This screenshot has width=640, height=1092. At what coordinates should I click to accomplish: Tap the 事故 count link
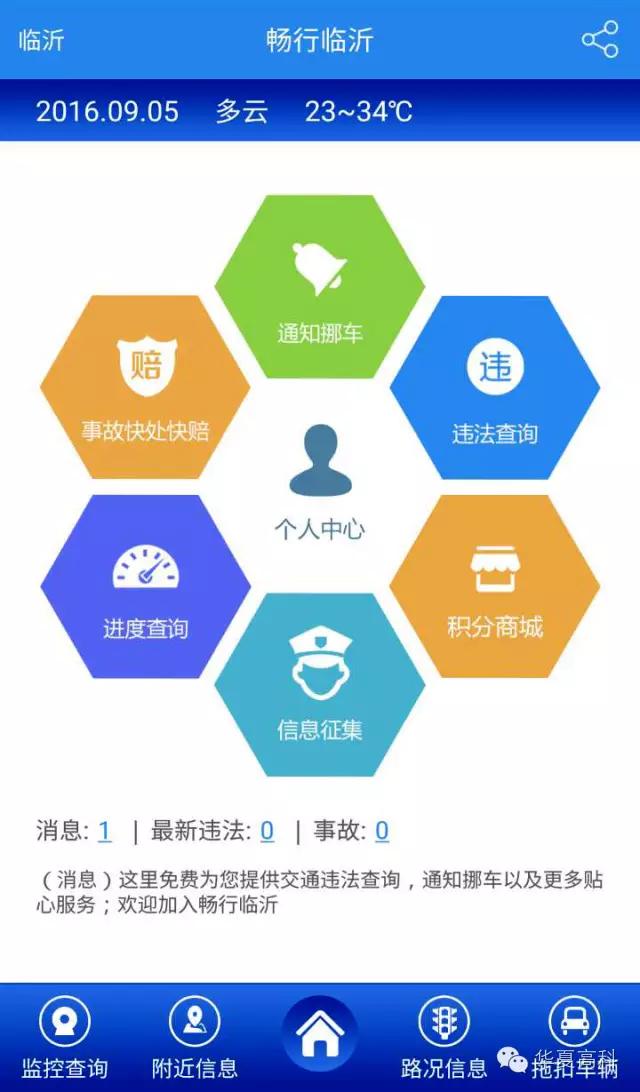tap(382, 831)
